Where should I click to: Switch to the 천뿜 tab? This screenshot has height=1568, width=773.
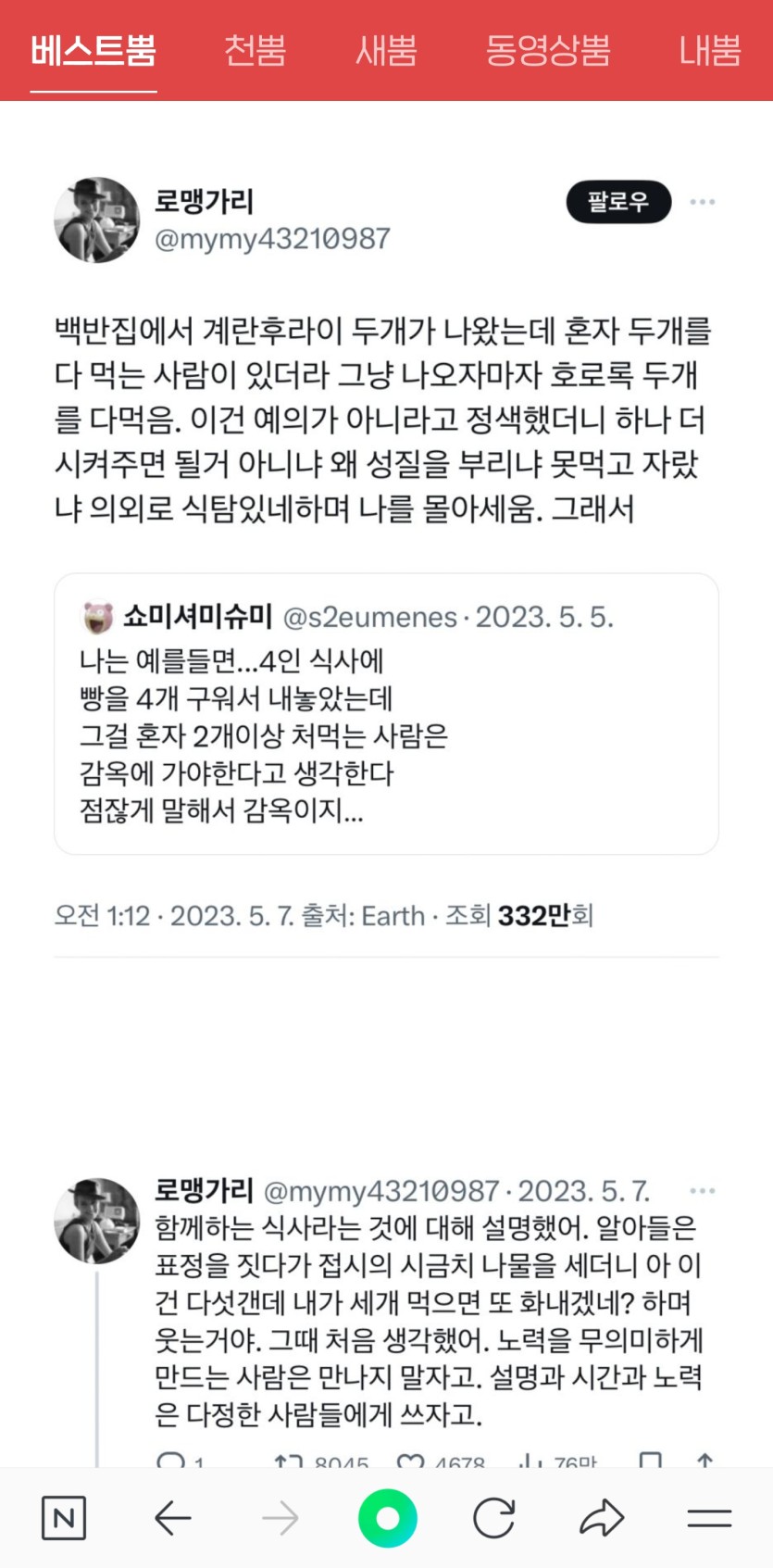[x=256, y=50]
